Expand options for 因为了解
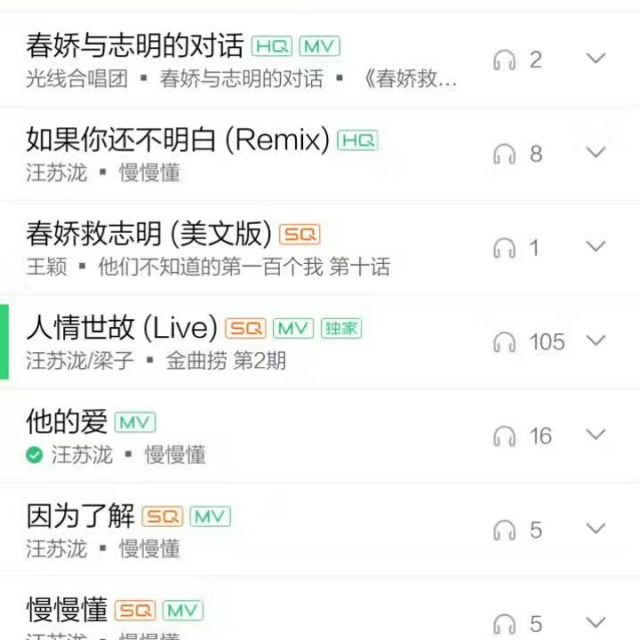The height and width of the screenshot is (640, 640). click(596, 529)
